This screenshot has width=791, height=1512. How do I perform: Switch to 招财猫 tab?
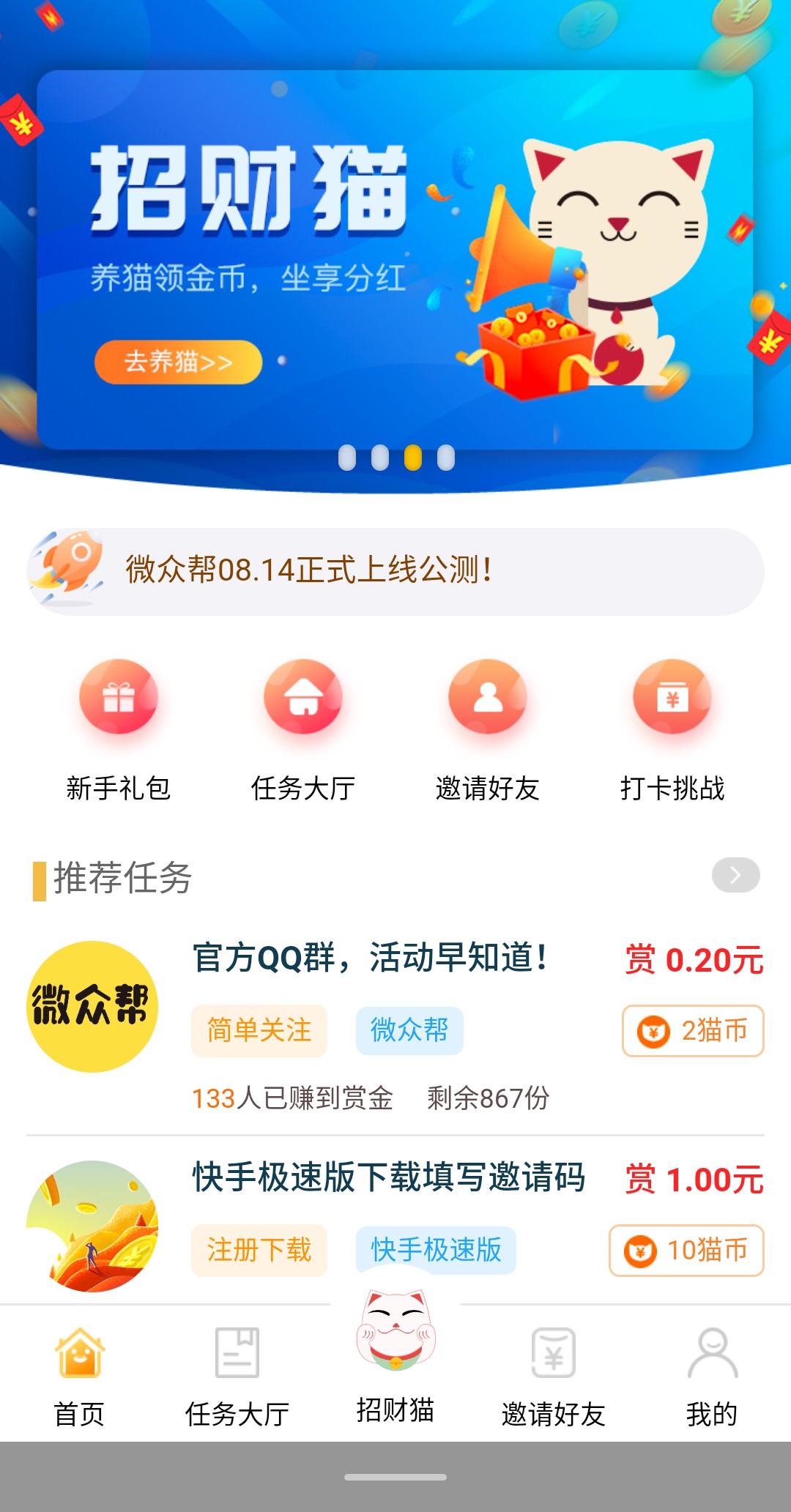pos(395,1358)
